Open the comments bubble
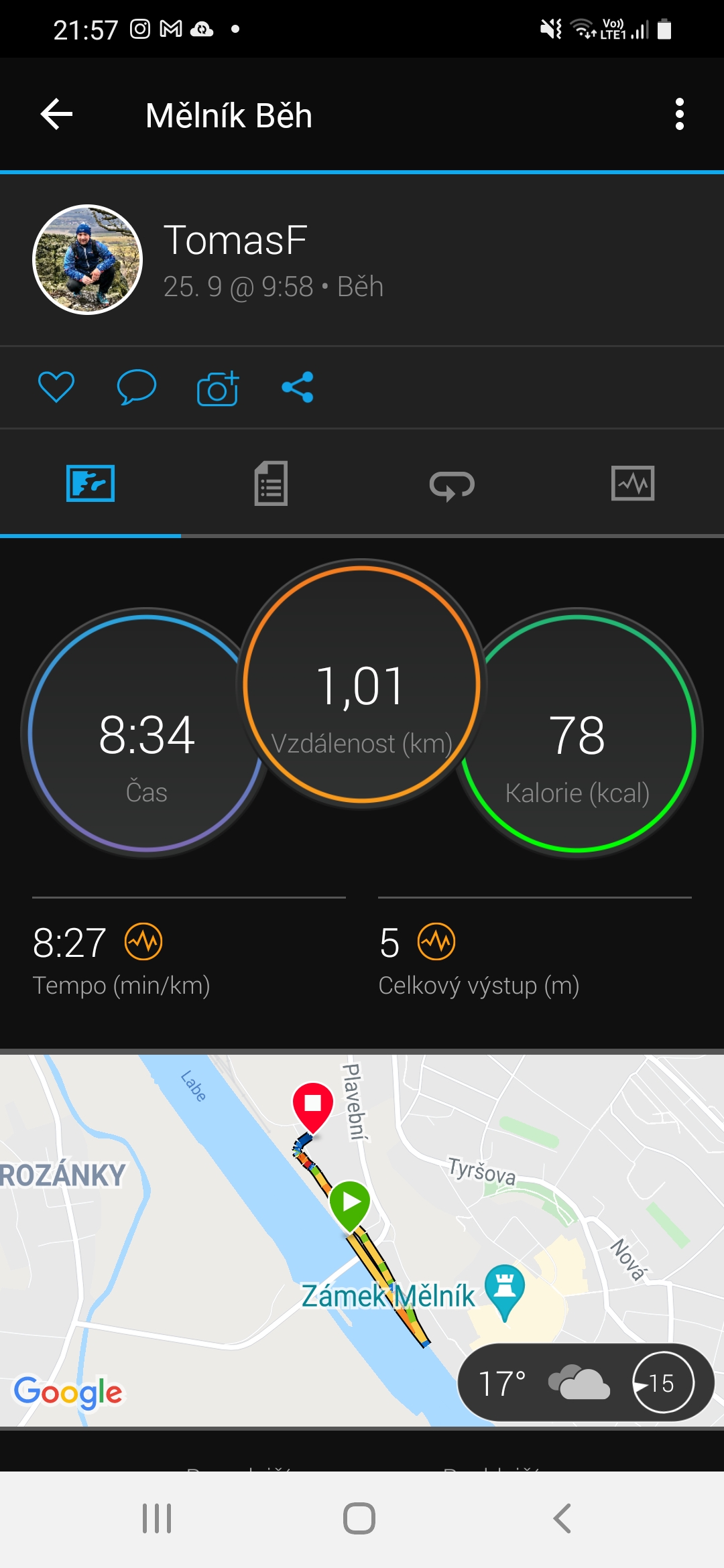Screen dimensions: 724x1568 click(x=137, y=387)
